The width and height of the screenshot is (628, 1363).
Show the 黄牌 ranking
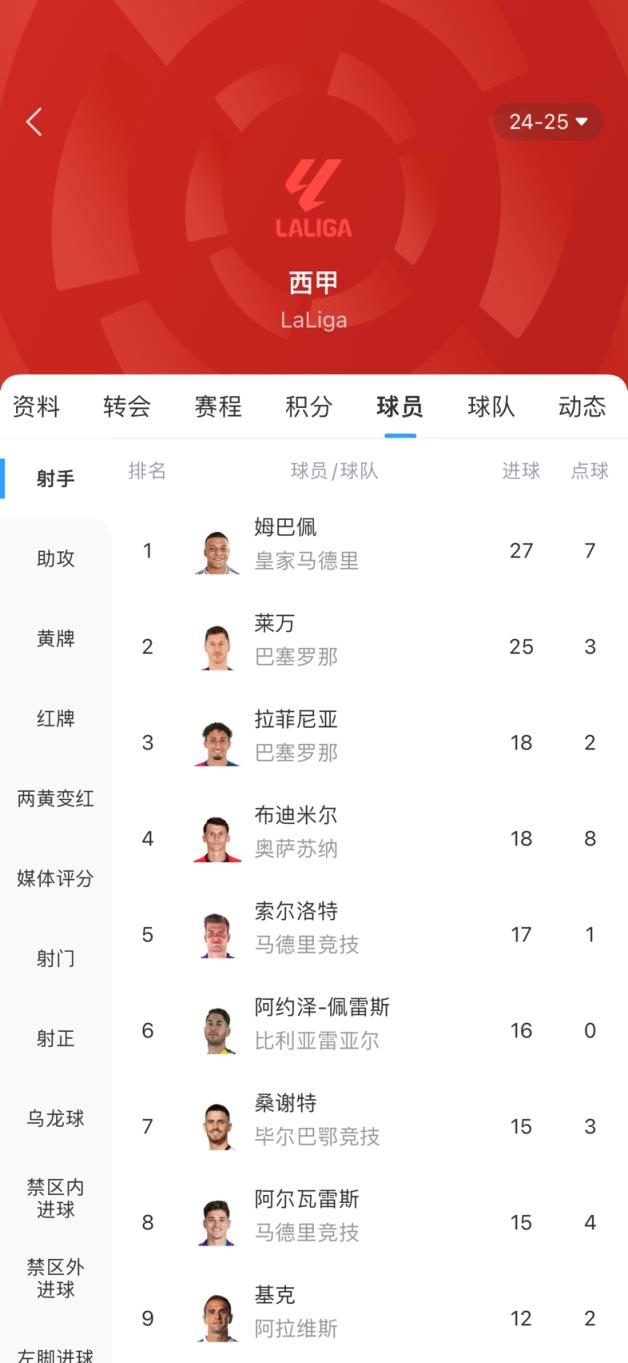pos(56,639)
